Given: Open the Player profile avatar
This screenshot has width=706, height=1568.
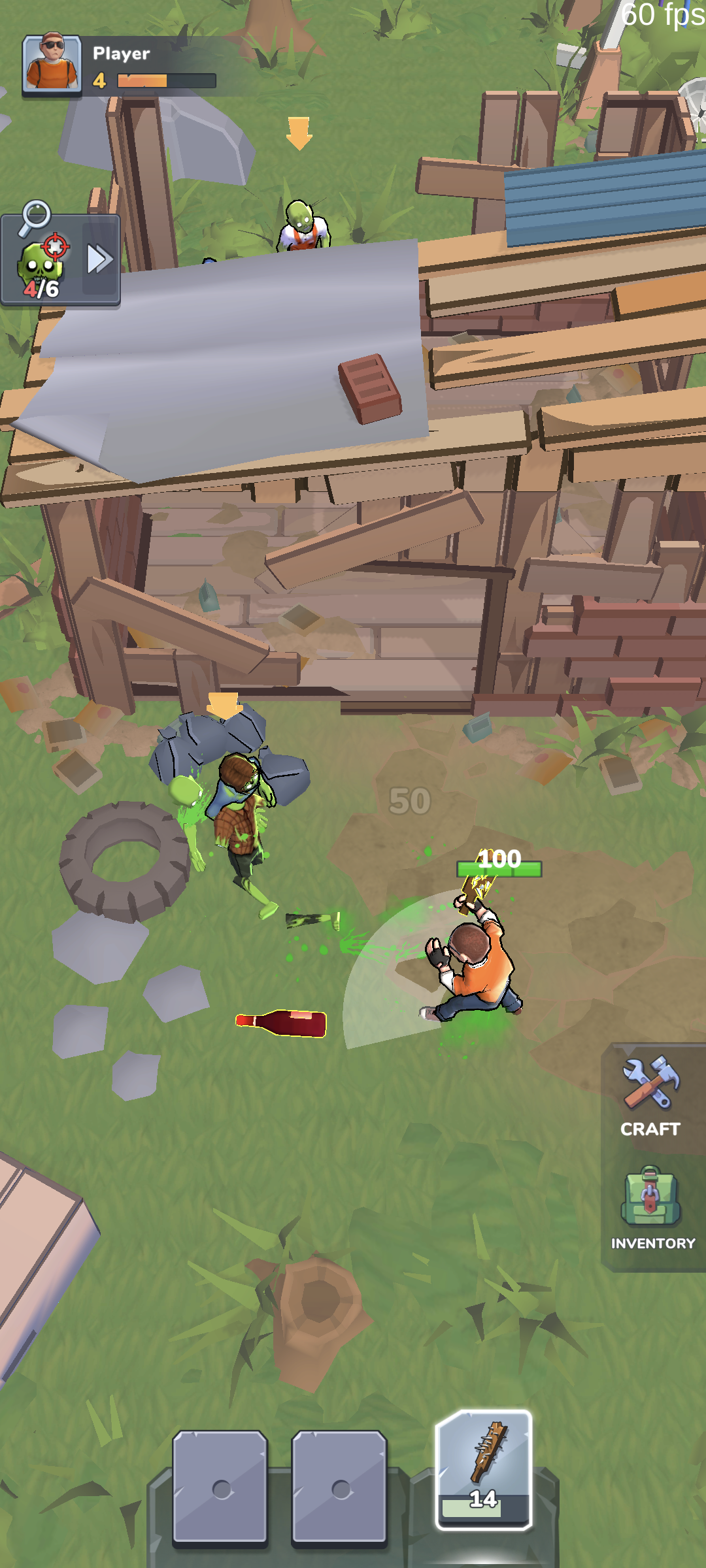Looking at the screenshot, I should (x=52, y=64).
